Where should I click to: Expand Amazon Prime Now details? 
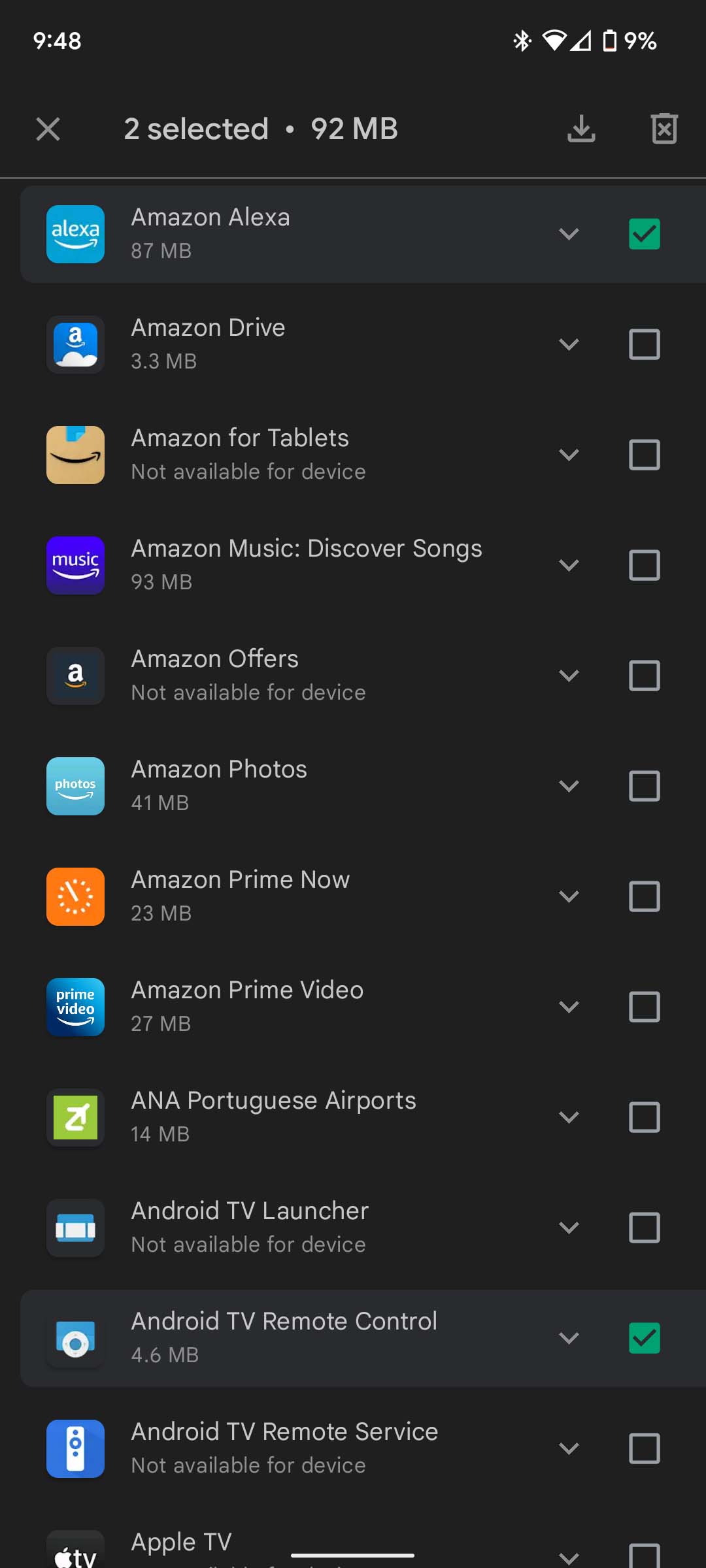[569, 896]
